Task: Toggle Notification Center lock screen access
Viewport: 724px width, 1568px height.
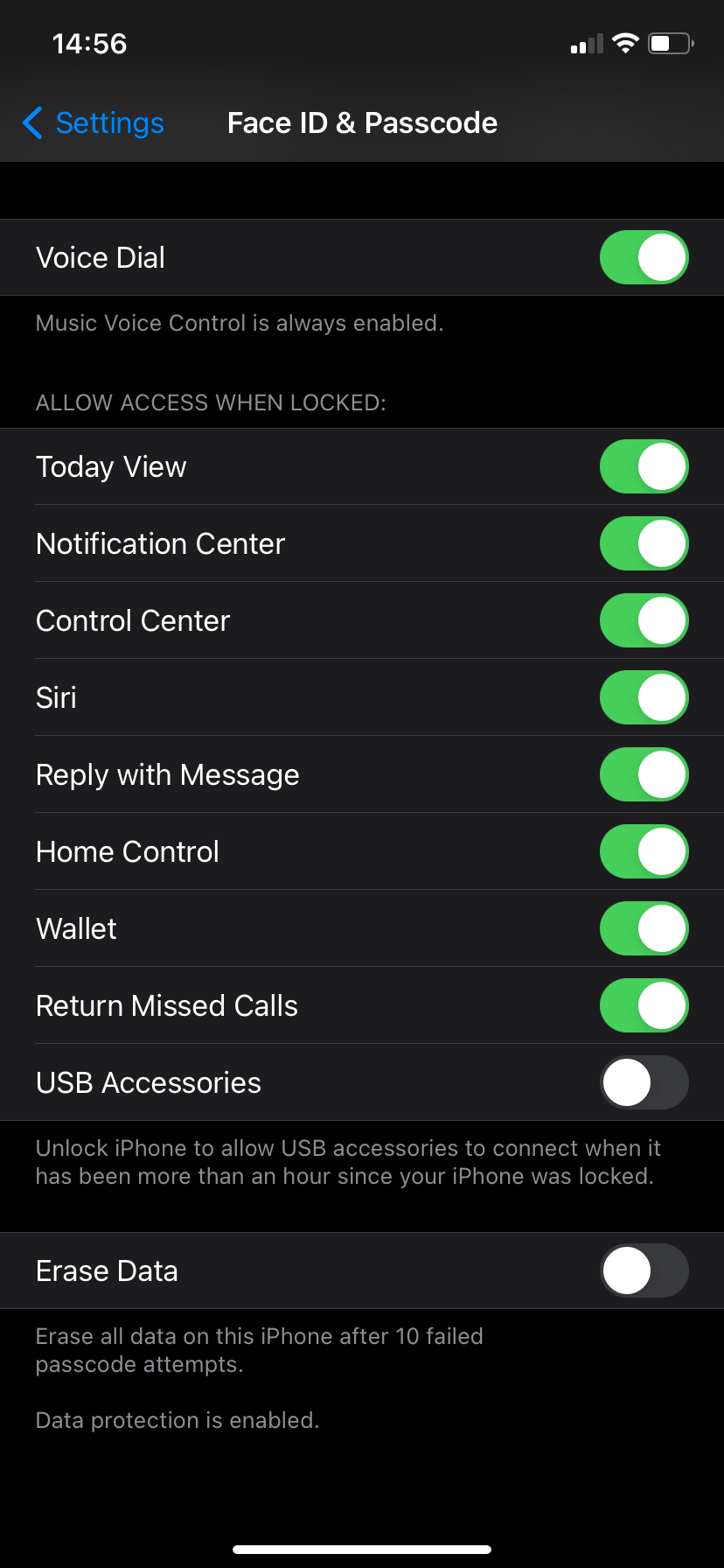Action: (x=644, y=544)
